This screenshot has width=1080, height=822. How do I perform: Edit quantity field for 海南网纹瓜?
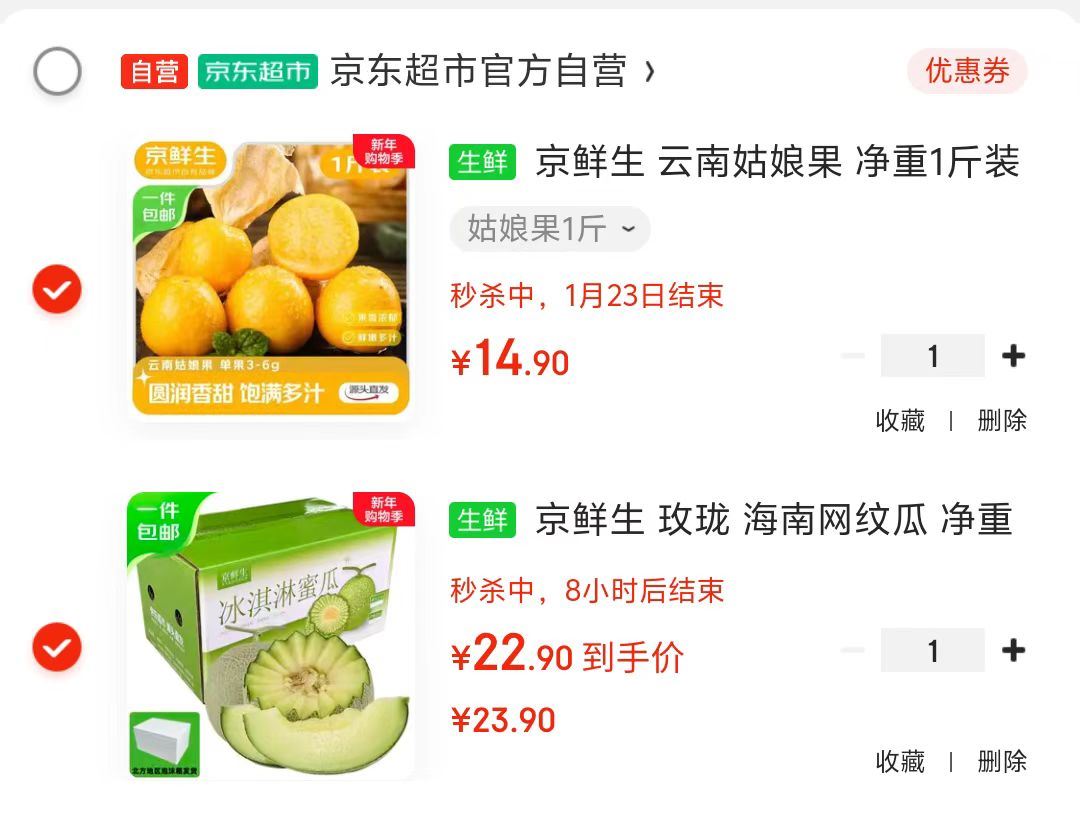tap(932, 651)
